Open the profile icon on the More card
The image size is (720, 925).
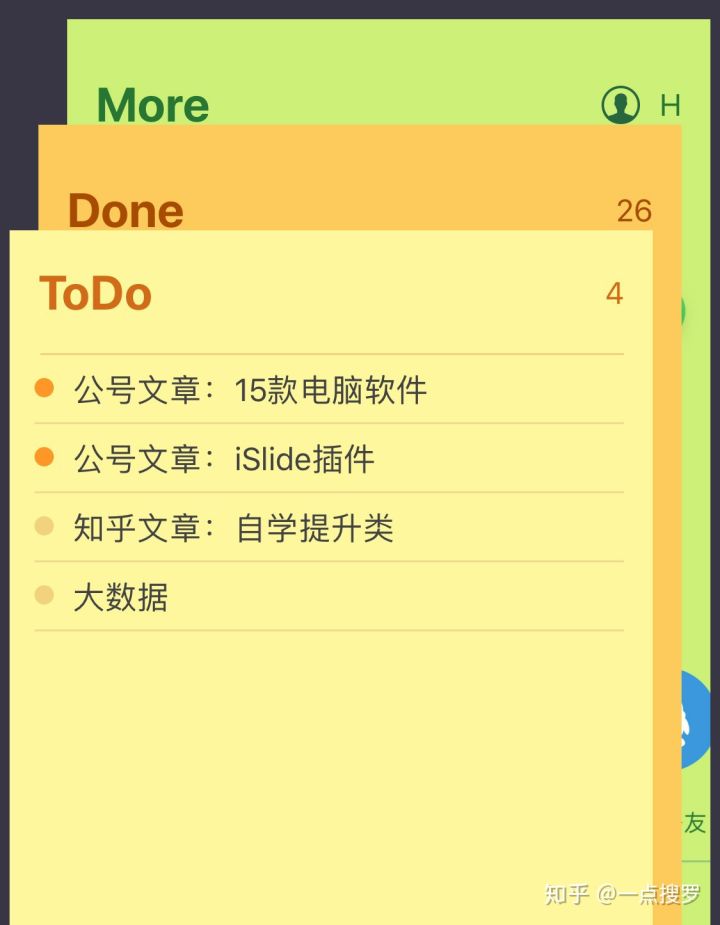coord(619,104)
